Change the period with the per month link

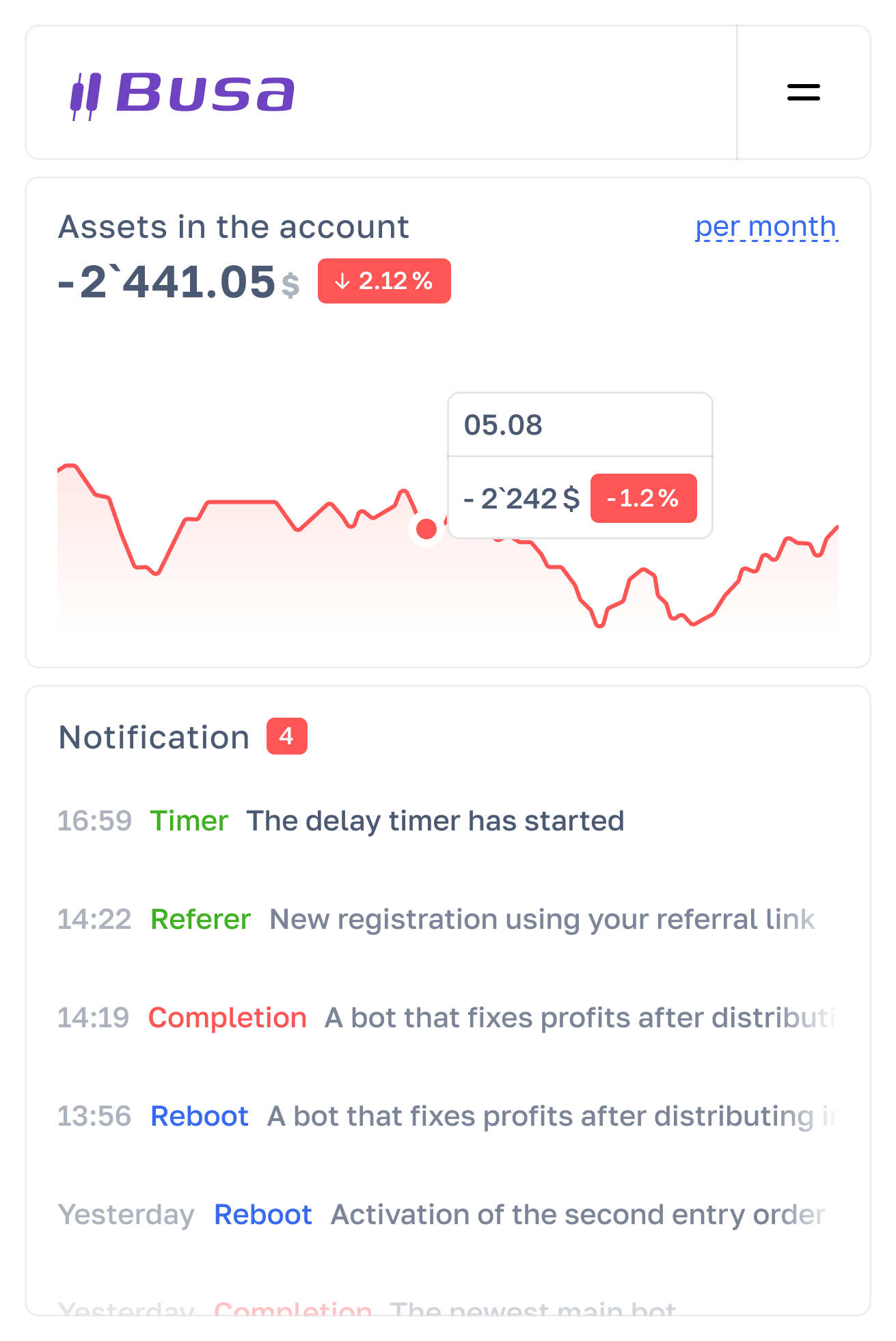(765, 227)
